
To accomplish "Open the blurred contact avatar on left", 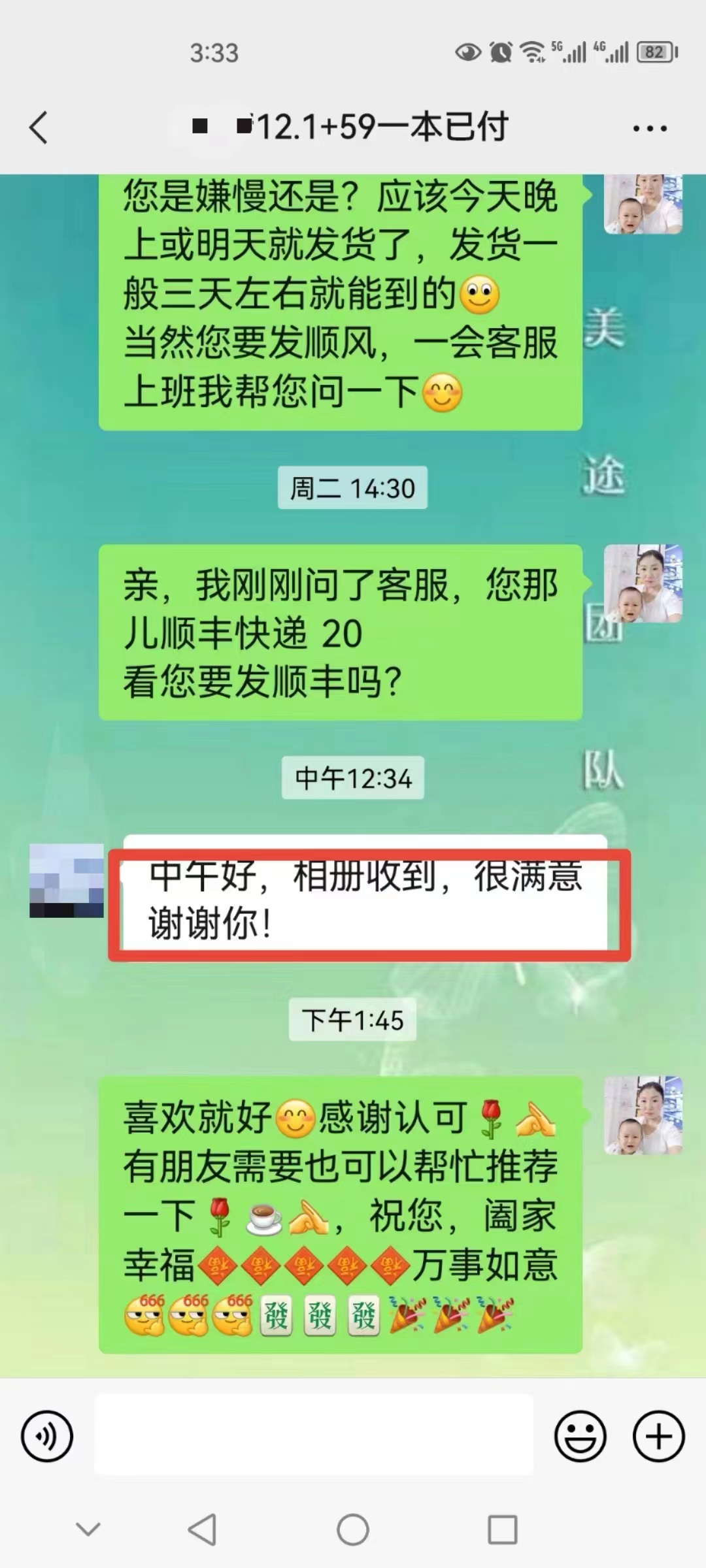I will pos(67,880).
